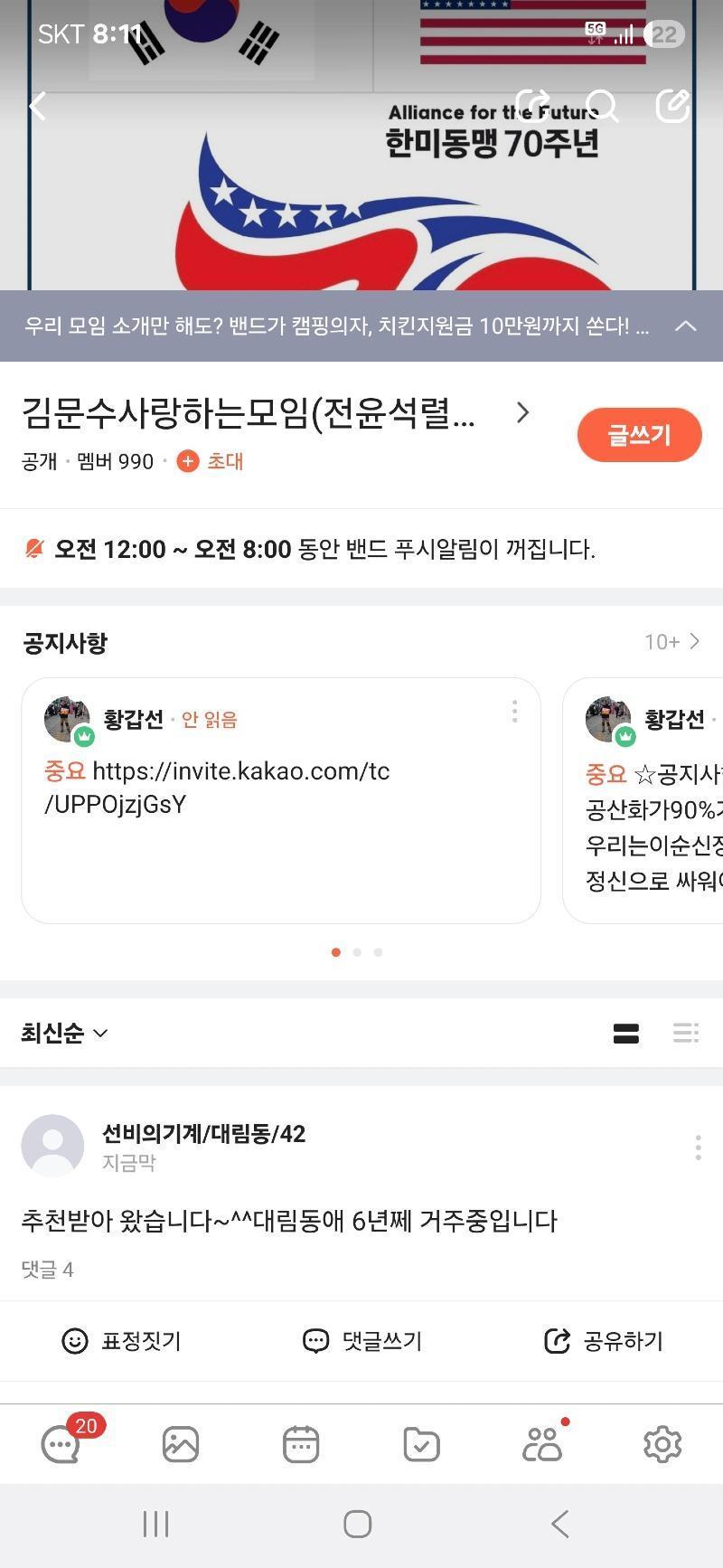Open the compose pencil icon top right
Screen dimensions: 723x1568
(672, 106)
